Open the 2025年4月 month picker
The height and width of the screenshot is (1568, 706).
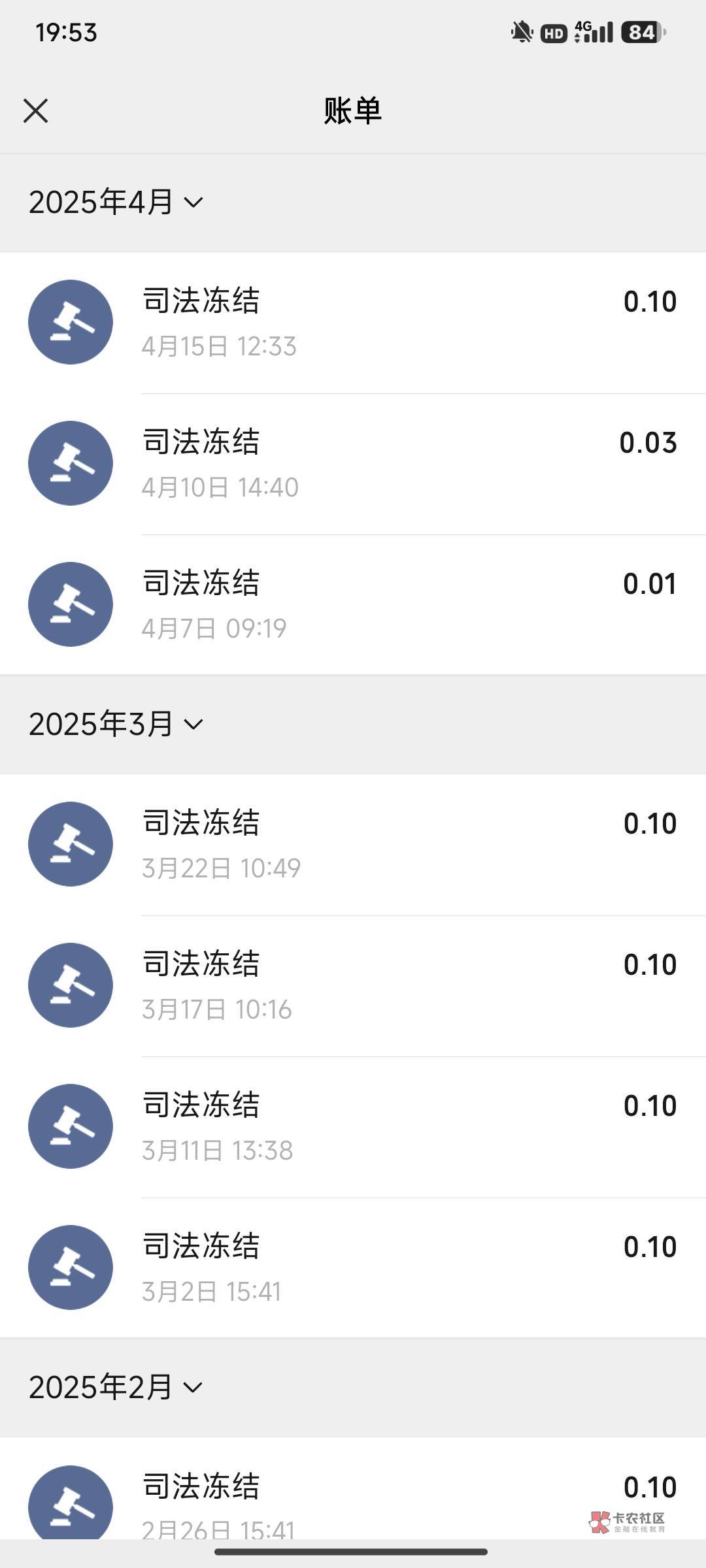pos(116,202)
